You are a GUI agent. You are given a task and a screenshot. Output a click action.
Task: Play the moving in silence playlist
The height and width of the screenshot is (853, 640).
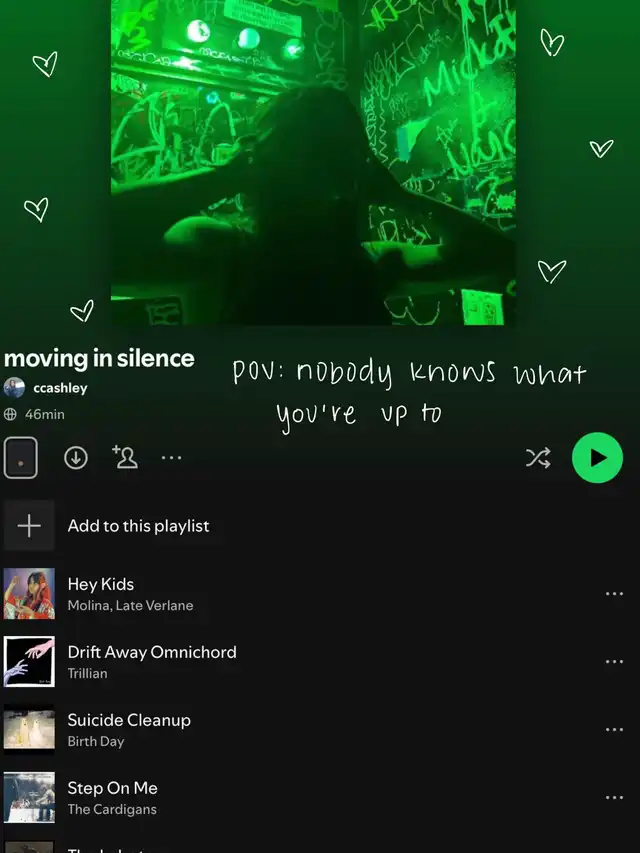pyautogui.click(x=597, y=458)
